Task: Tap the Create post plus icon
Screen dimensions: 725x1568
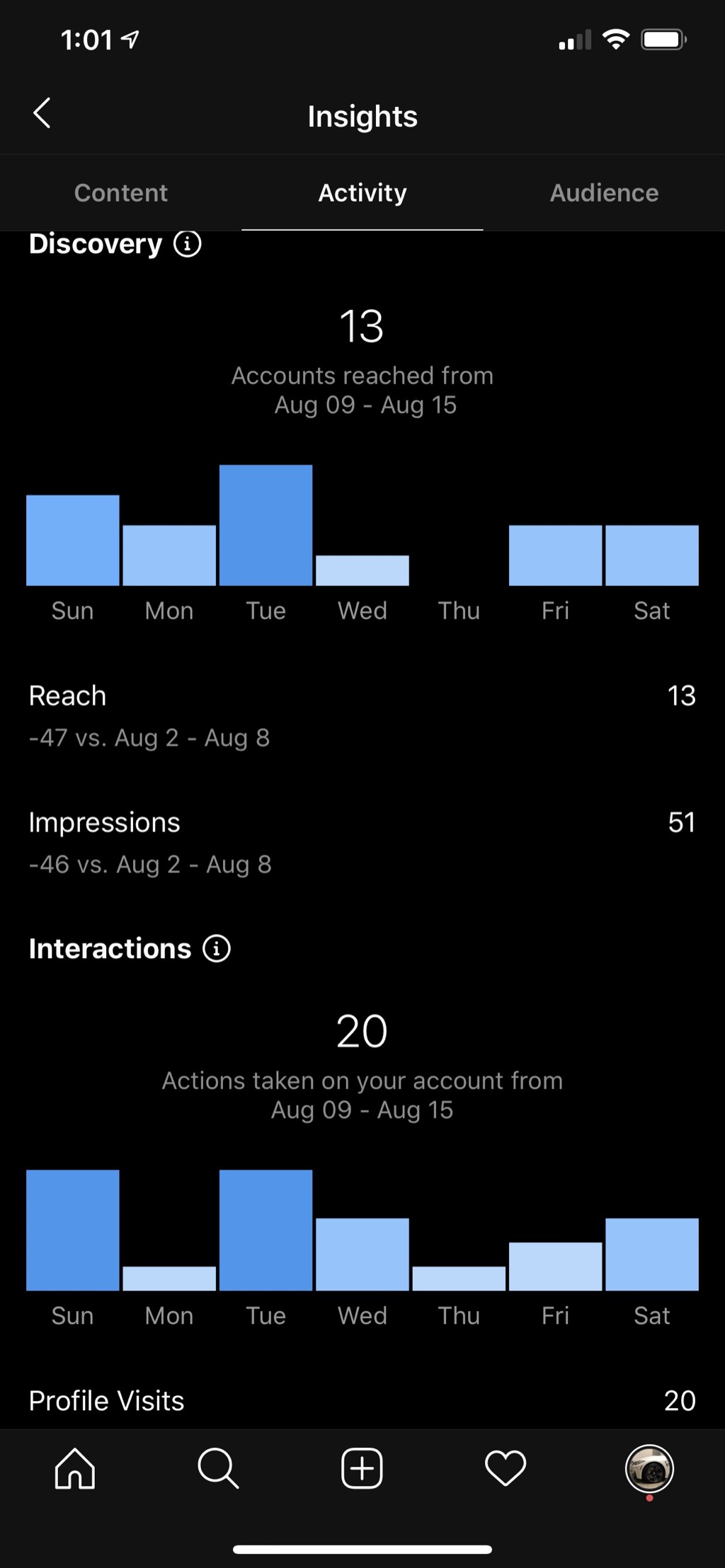Action: click(362, 1470)
